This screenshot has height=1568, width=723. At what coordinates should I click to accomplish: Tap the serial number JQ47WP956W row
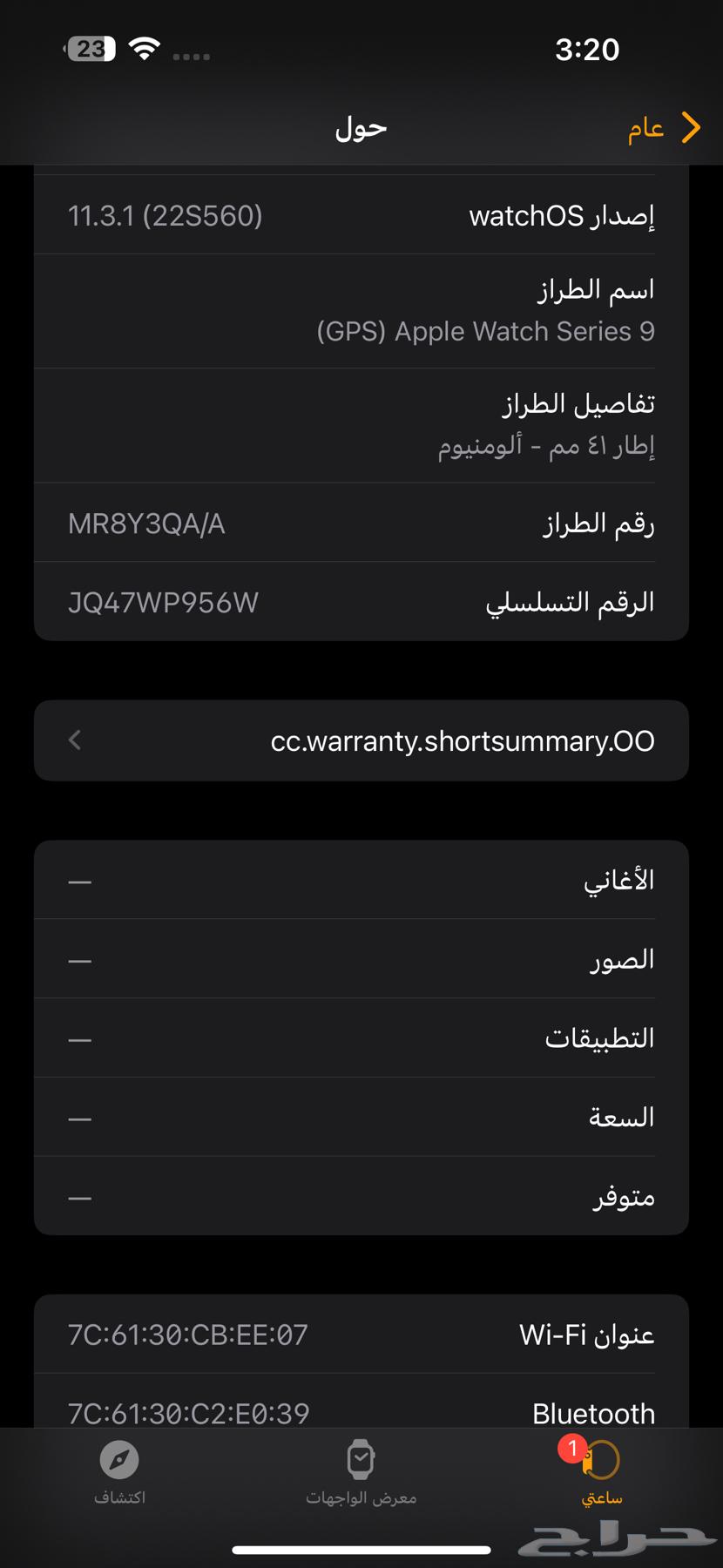[361, 601]
